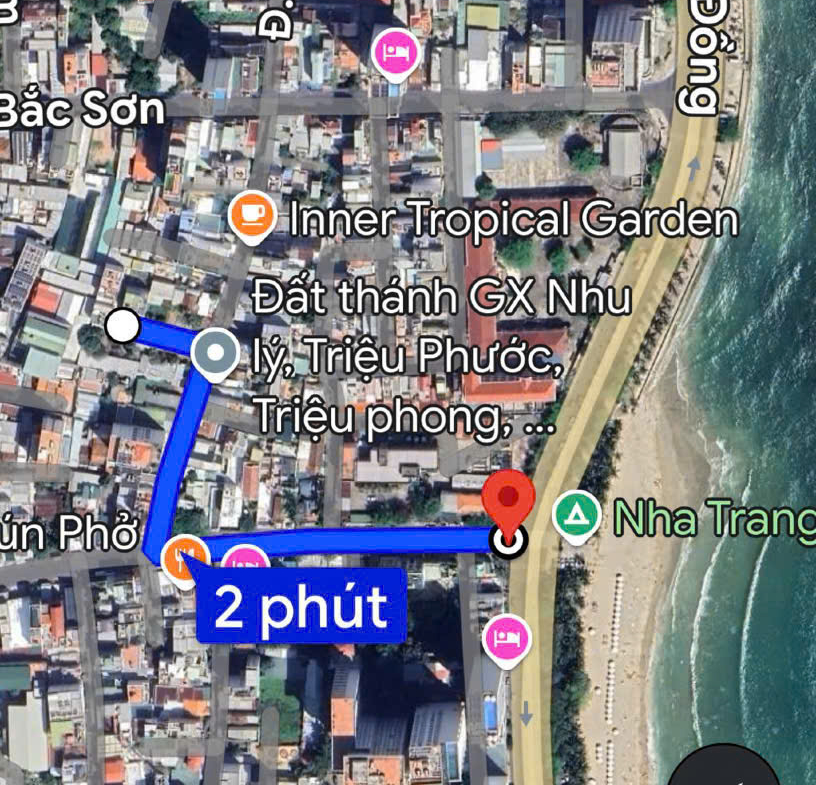Select the Đất thánh GX Nhu lý place marker
Image resolution: width=816 pixels, height=785 pixels.
pyautogui.click(x=215, y=354)
